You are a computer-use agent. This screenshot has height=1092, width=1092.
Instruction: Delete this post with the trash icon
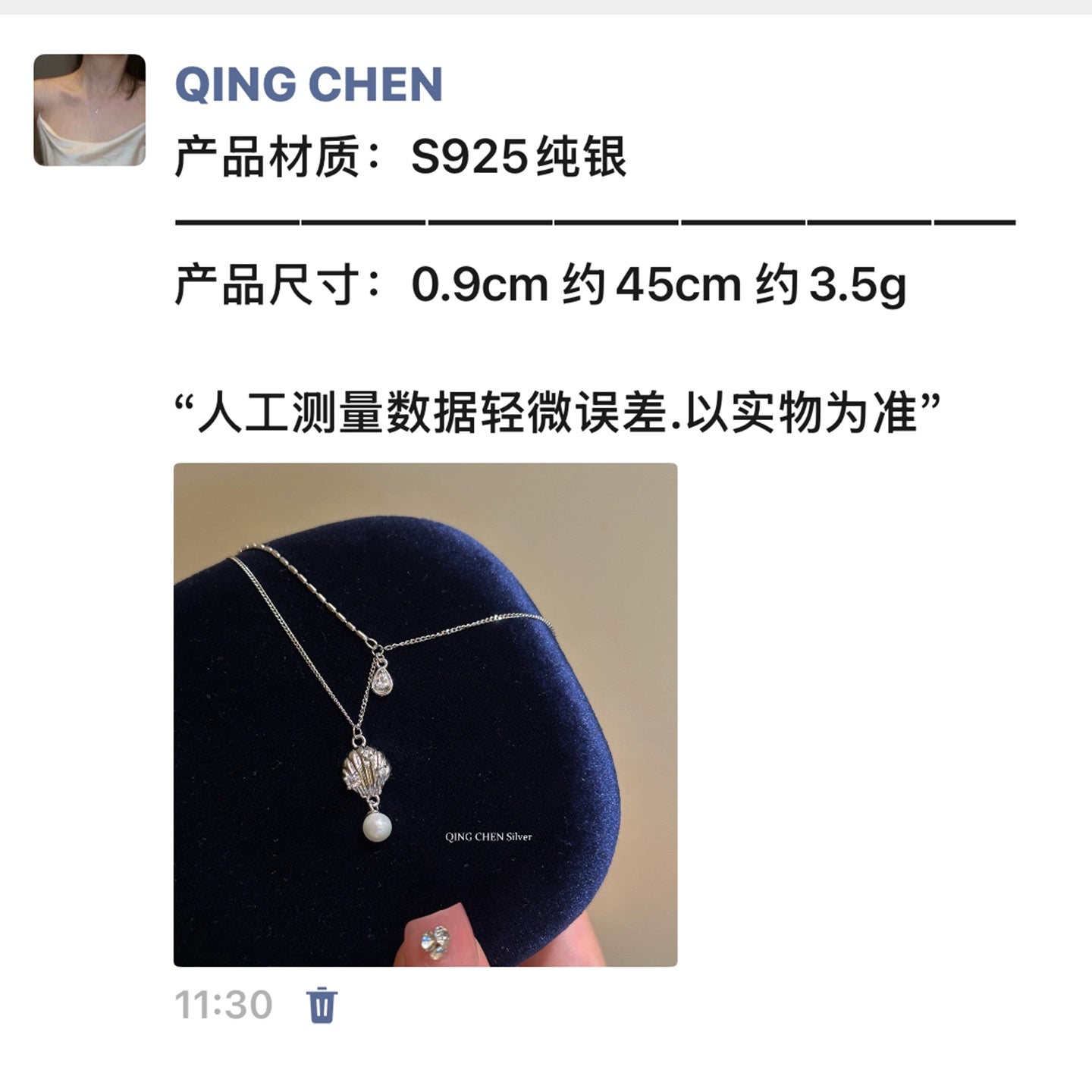point(322,1005)
